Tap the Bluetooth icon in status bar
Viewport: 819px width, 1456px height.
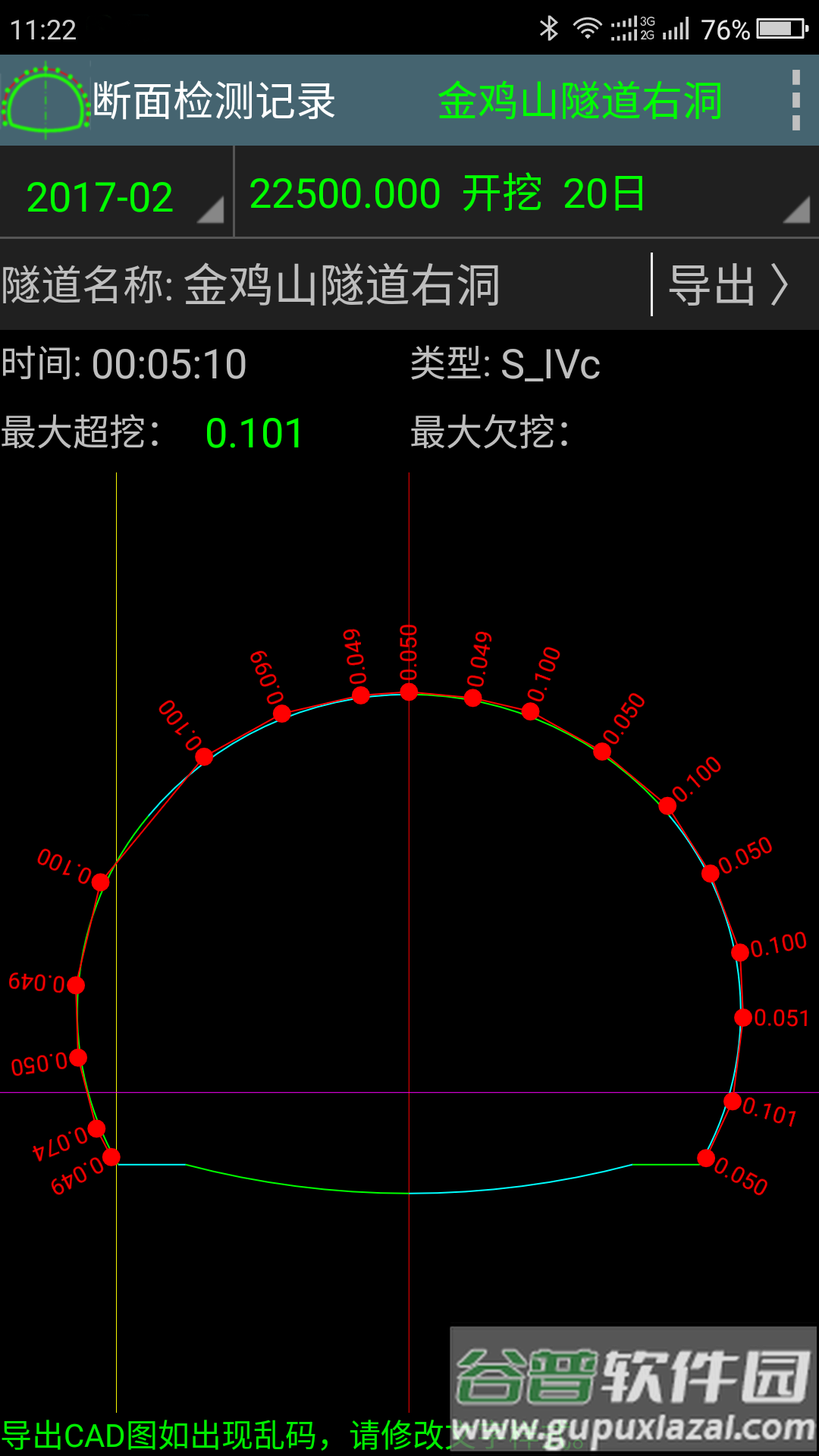click(x=550, y=27)
